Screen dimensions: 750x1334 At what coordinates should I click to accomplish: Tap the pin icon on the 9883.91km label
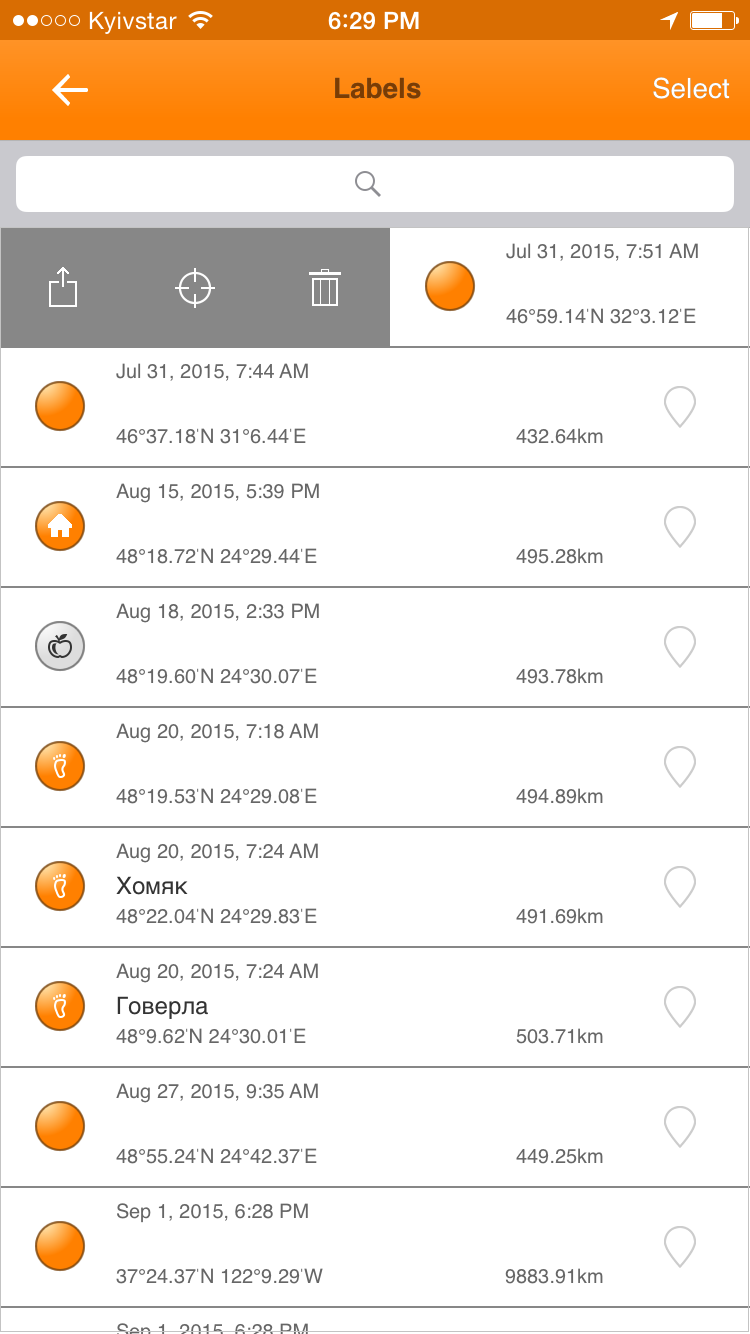(680, 1247)
